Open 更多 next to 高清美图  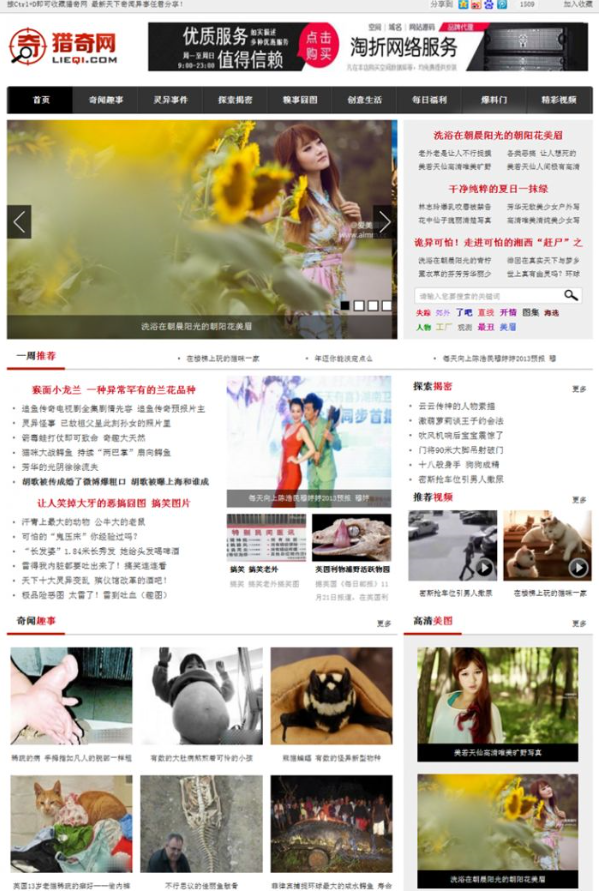coord(578,623)
